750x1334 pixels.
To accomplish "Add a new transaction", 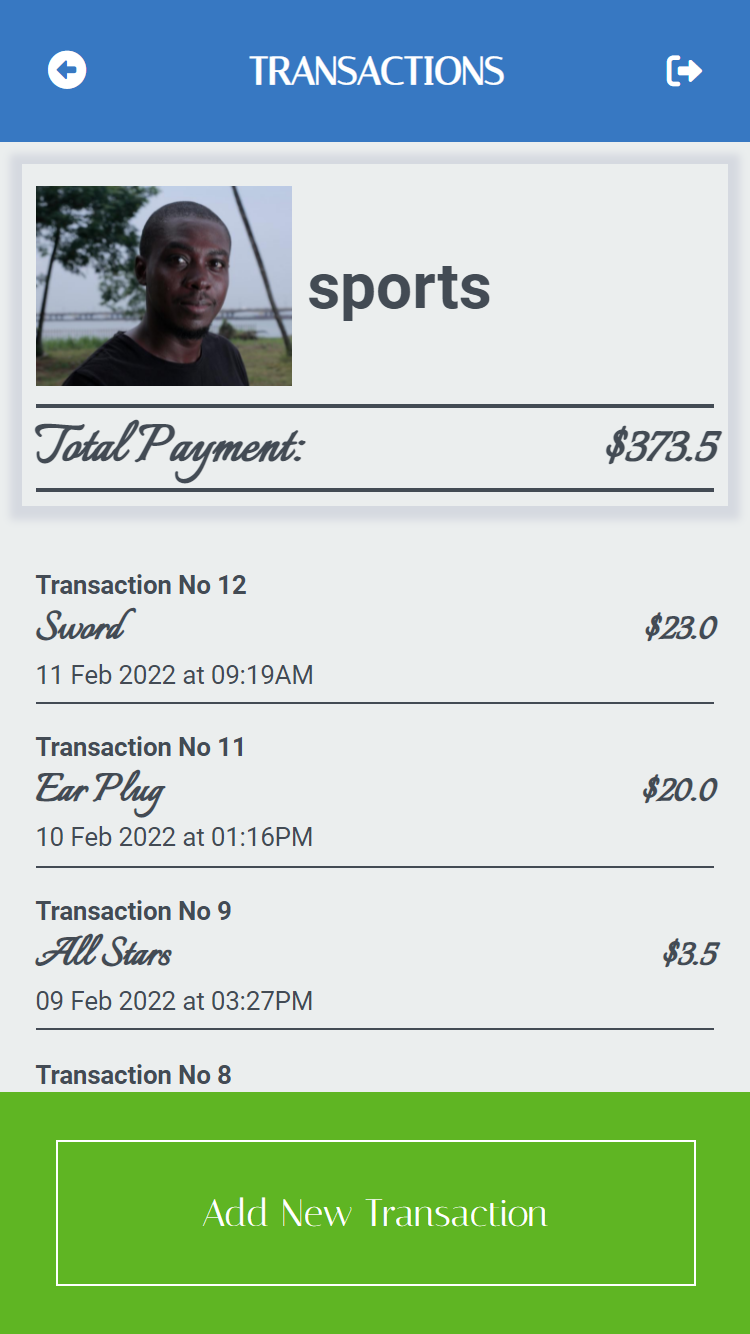I will point(375,1212).
